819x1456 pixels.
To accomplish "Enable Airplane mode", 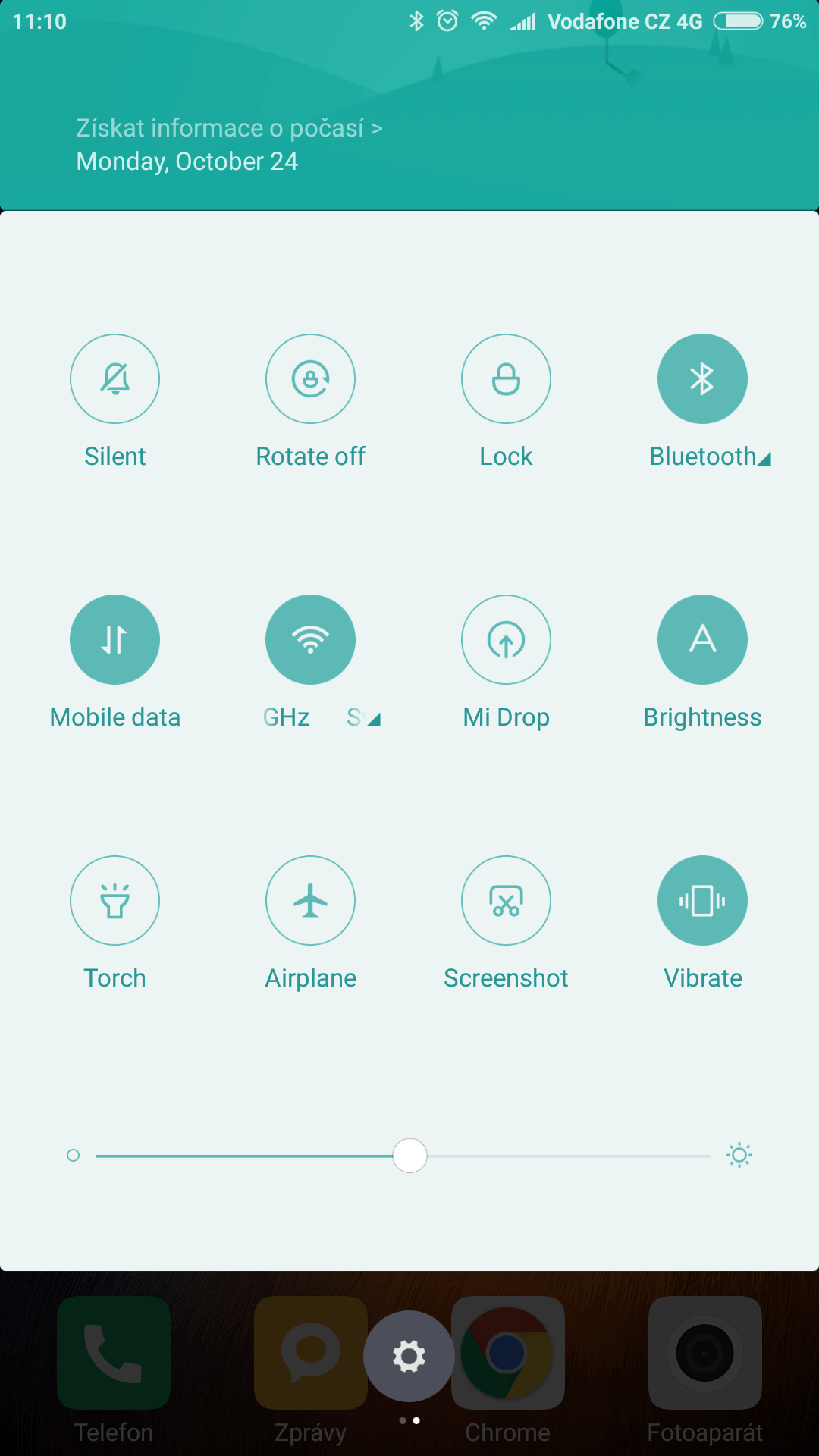I will coord(310,900).
